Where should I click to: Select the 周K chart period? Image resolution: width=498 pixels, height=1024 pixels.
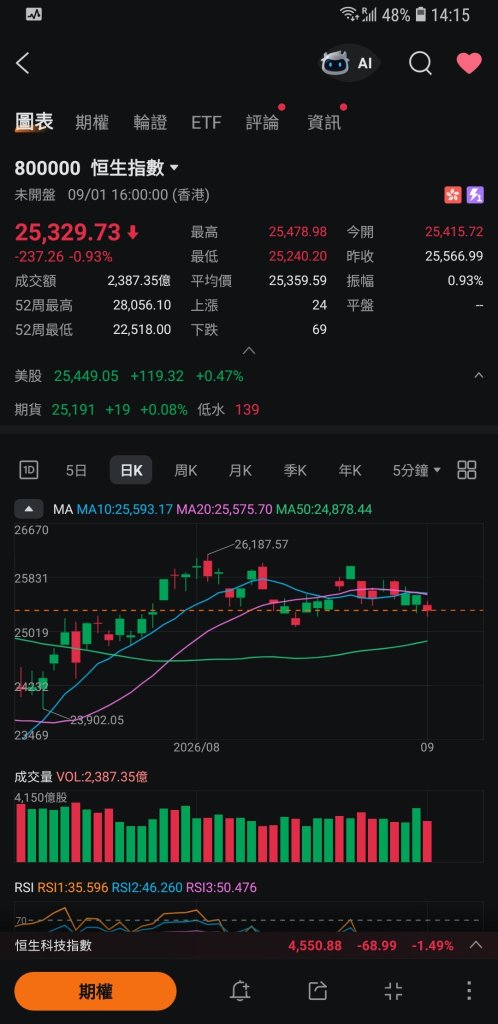tap(185, 470)
